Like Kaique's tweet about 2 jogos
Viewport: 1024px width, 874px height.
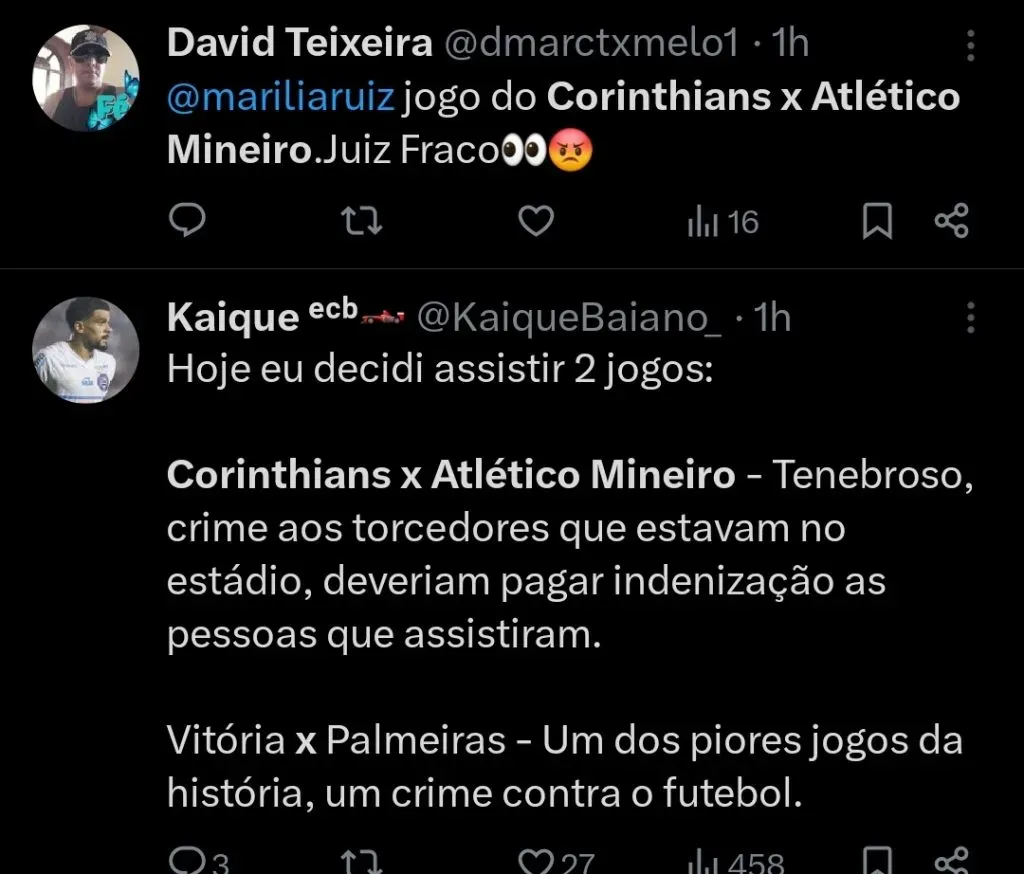537,862
